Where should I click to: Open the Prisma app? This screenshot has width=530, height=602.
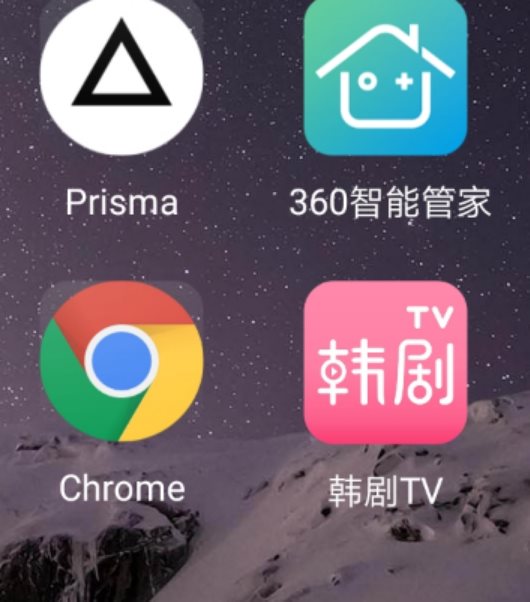[121, 75]
